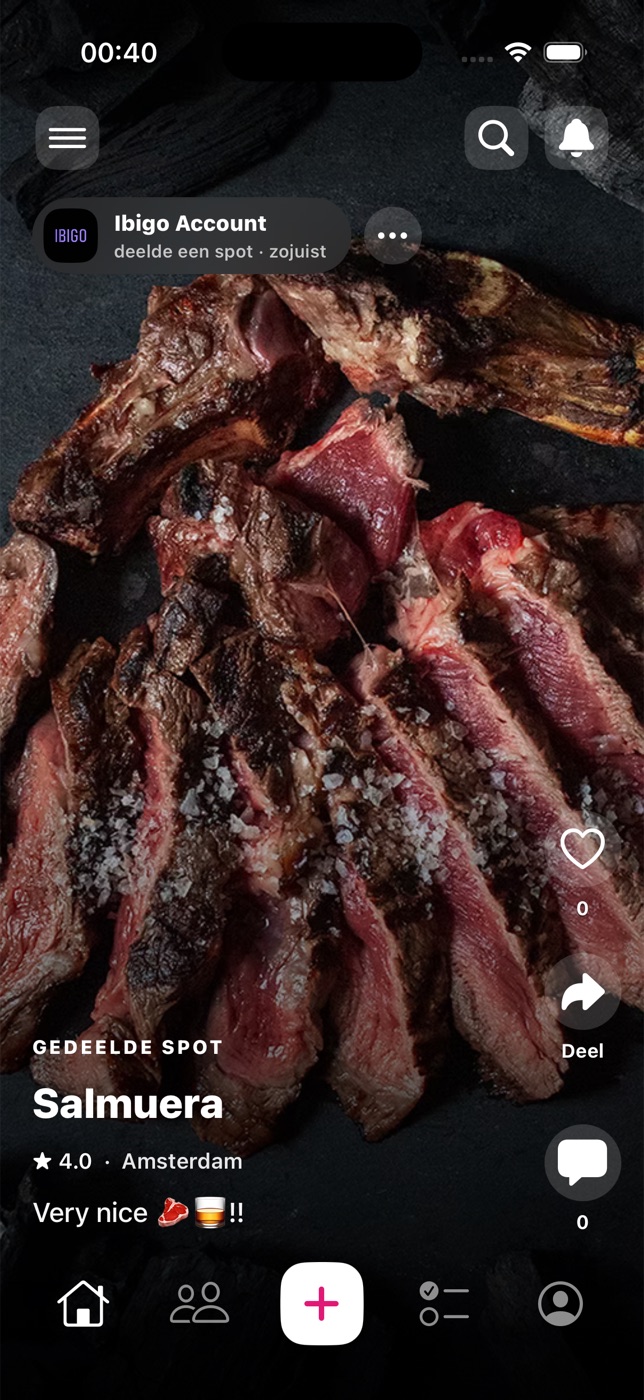The width and height of the screenshot is (644, 1400).
Task: Open the hamburger menu
Action: click(67, 138)
